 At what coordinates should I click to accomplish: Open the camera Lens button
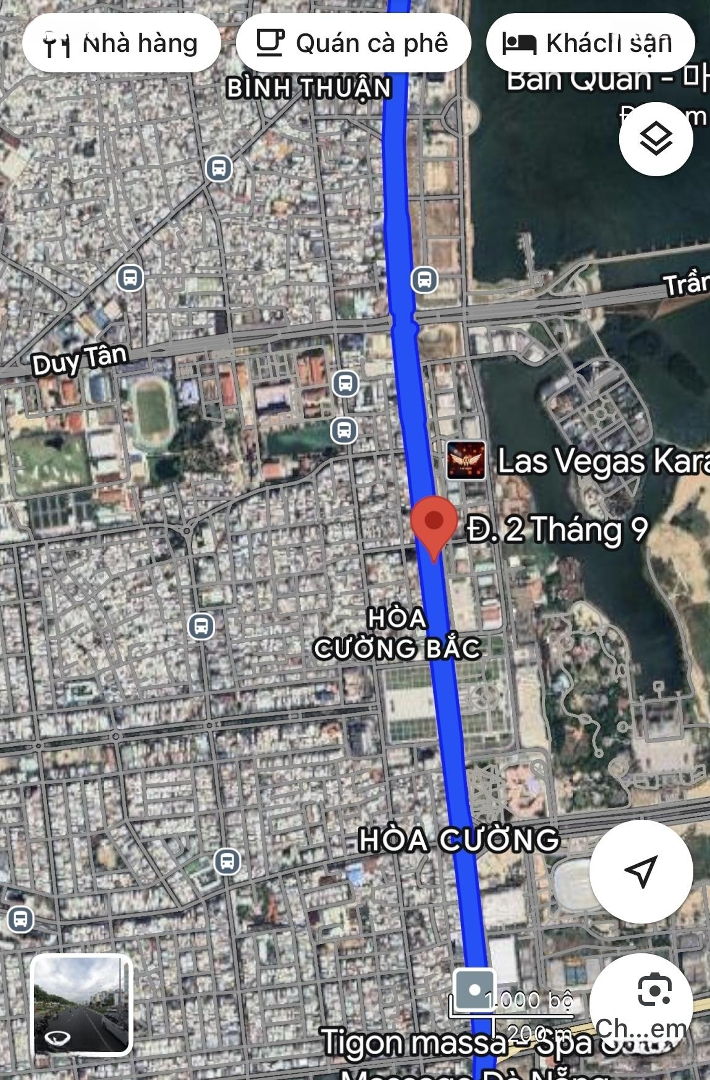click(653, 991)
